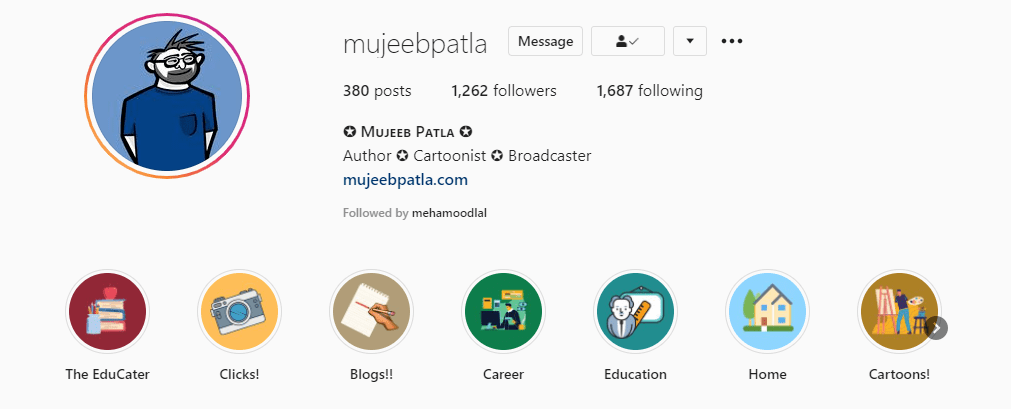This screenshot has width=1011, height=409.
Task: Visit the mujeebpatla.com website link
Action: tap(405, 180)
